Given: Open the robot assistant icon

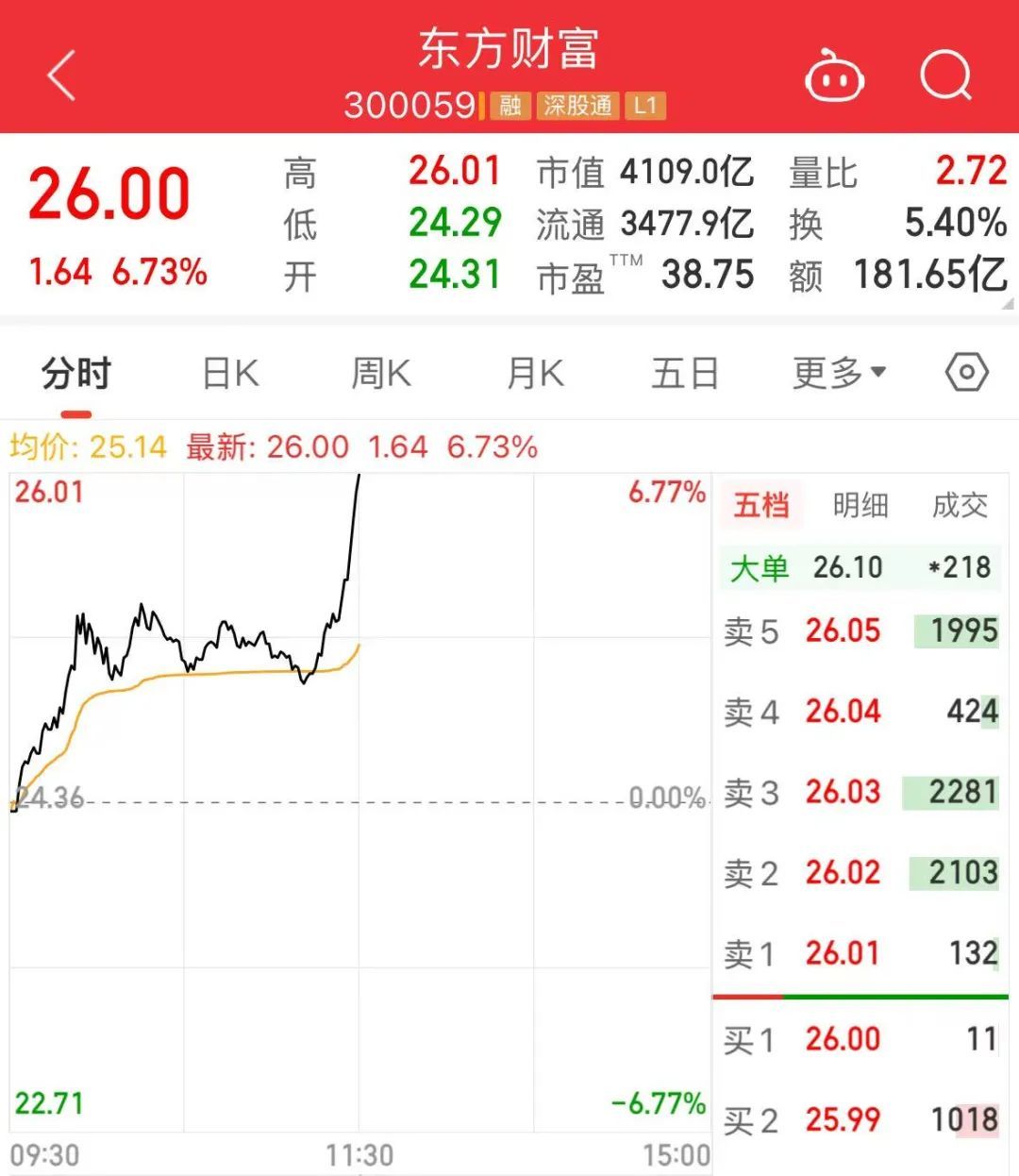Looking at the screenshot, I should (x=834, y=76).
